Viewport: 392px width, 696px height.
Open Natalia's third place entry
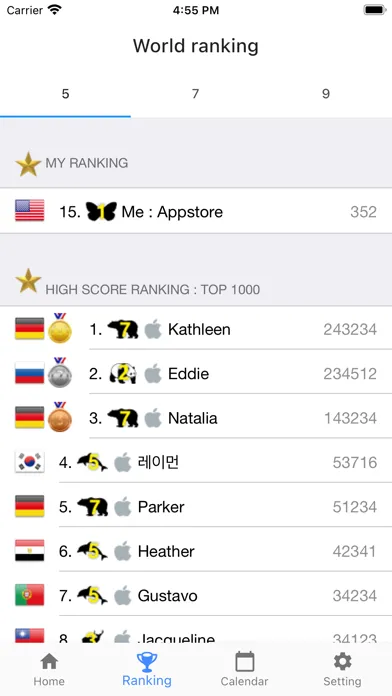click(x=196, y=418)
